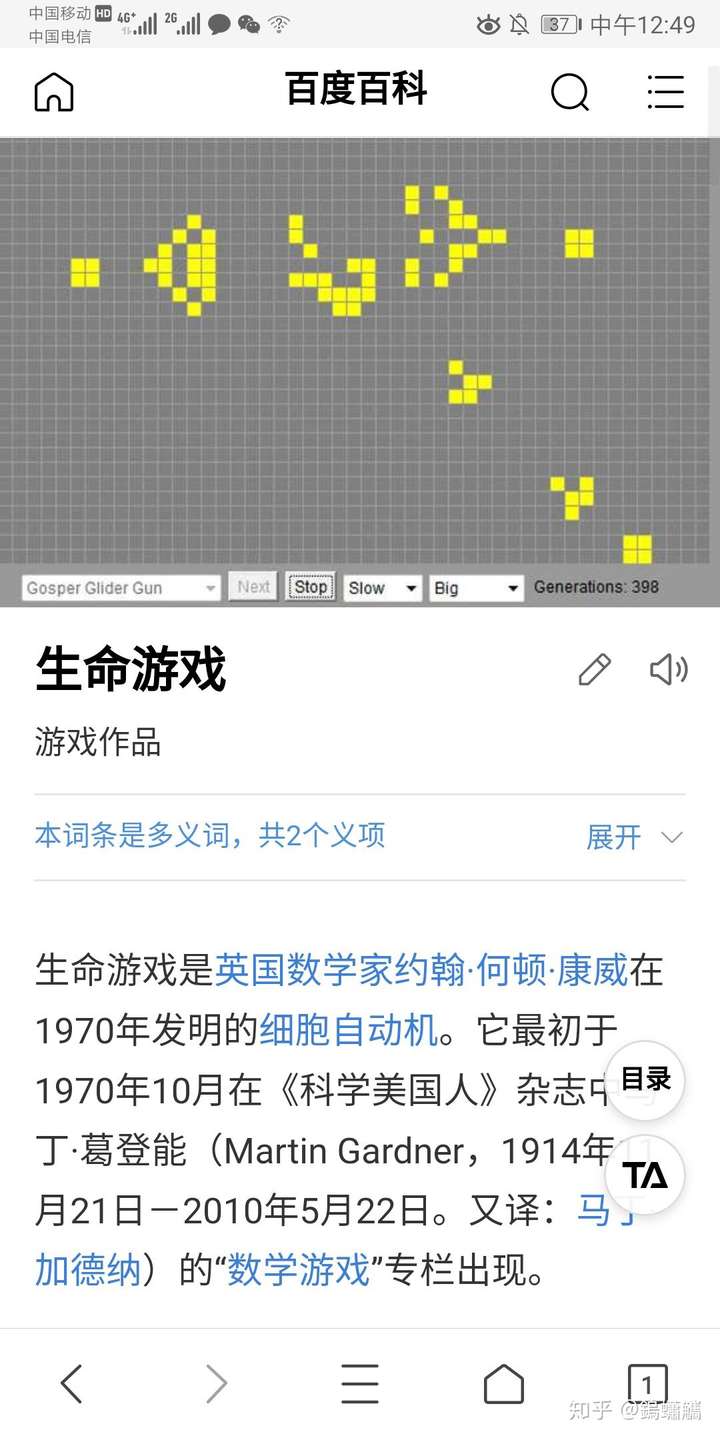
Task: Go to the browser home page
Action: [x=503, y=1384]
